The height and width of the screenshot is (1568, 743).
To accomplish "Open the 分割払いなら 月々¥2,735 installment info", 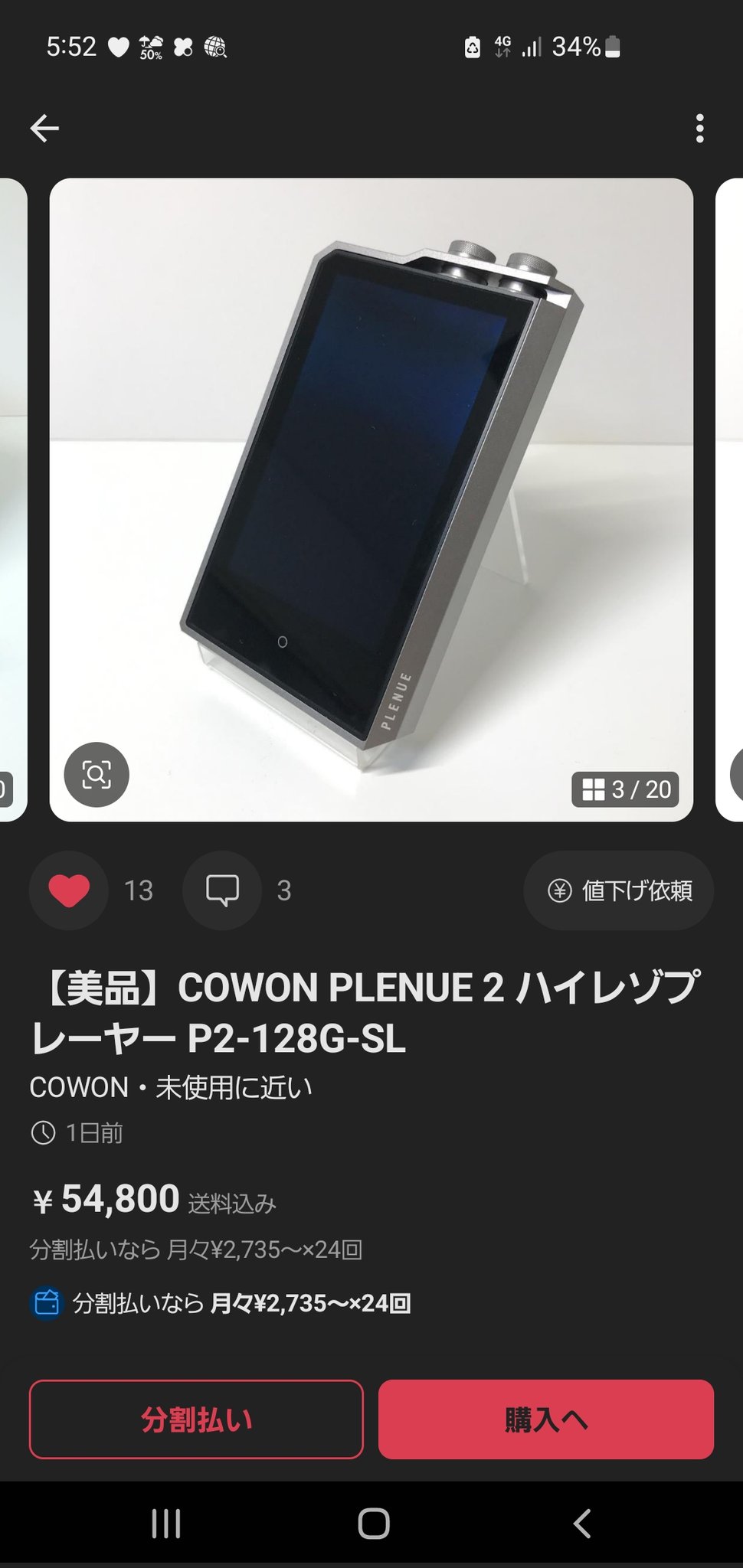I will pyautogui.click(x=241, y=1303).
